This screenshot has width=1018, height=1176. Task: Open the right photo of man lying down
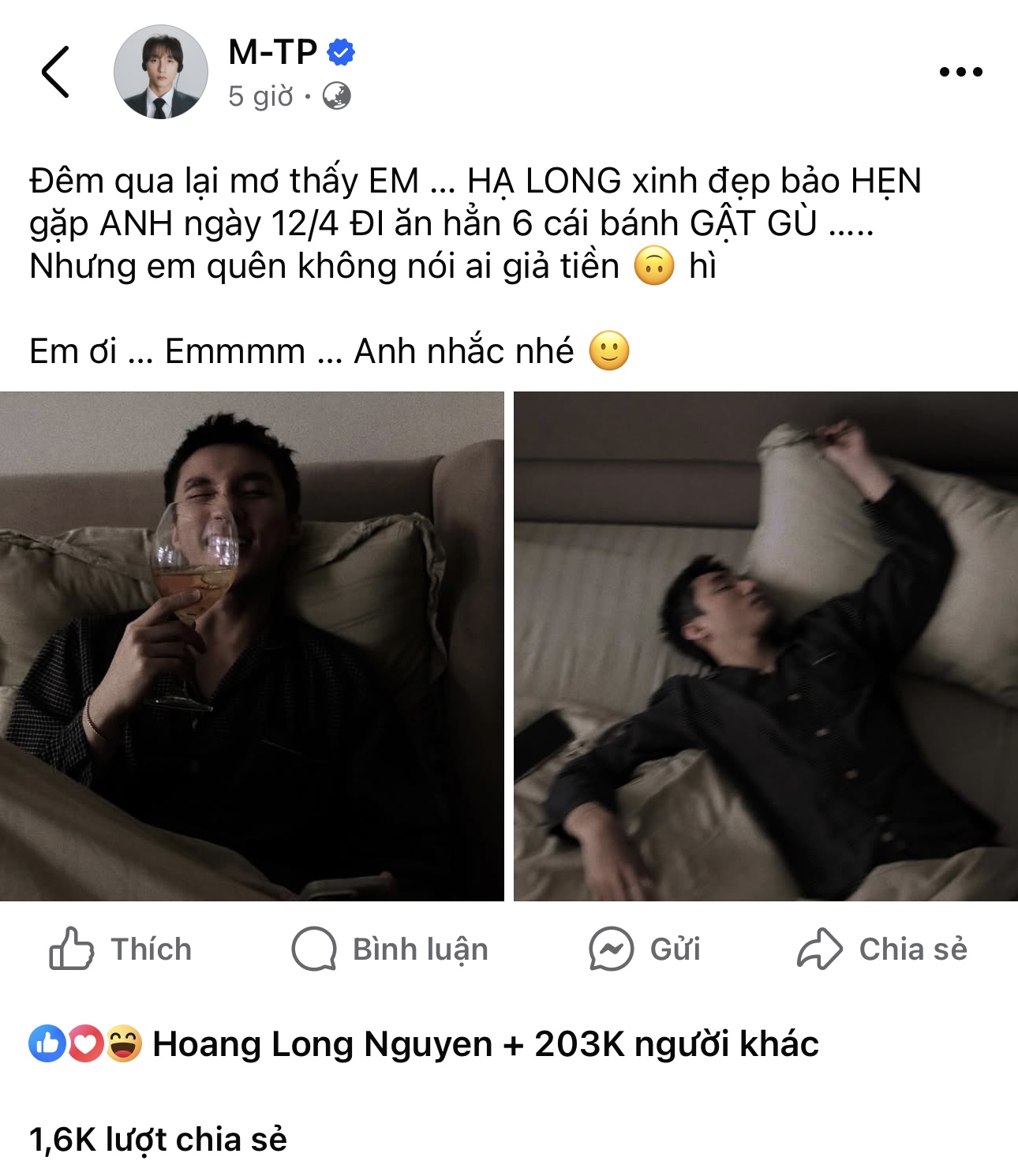point(765,646)
